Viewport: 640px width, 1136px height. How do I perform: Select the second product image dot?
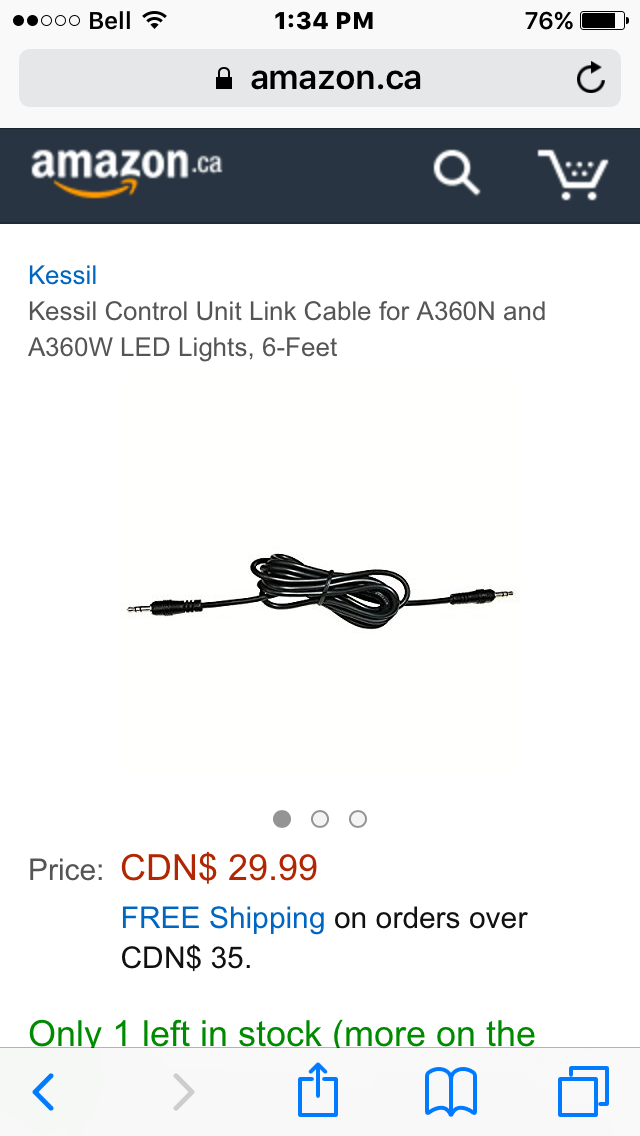click(x=320, y=819)
